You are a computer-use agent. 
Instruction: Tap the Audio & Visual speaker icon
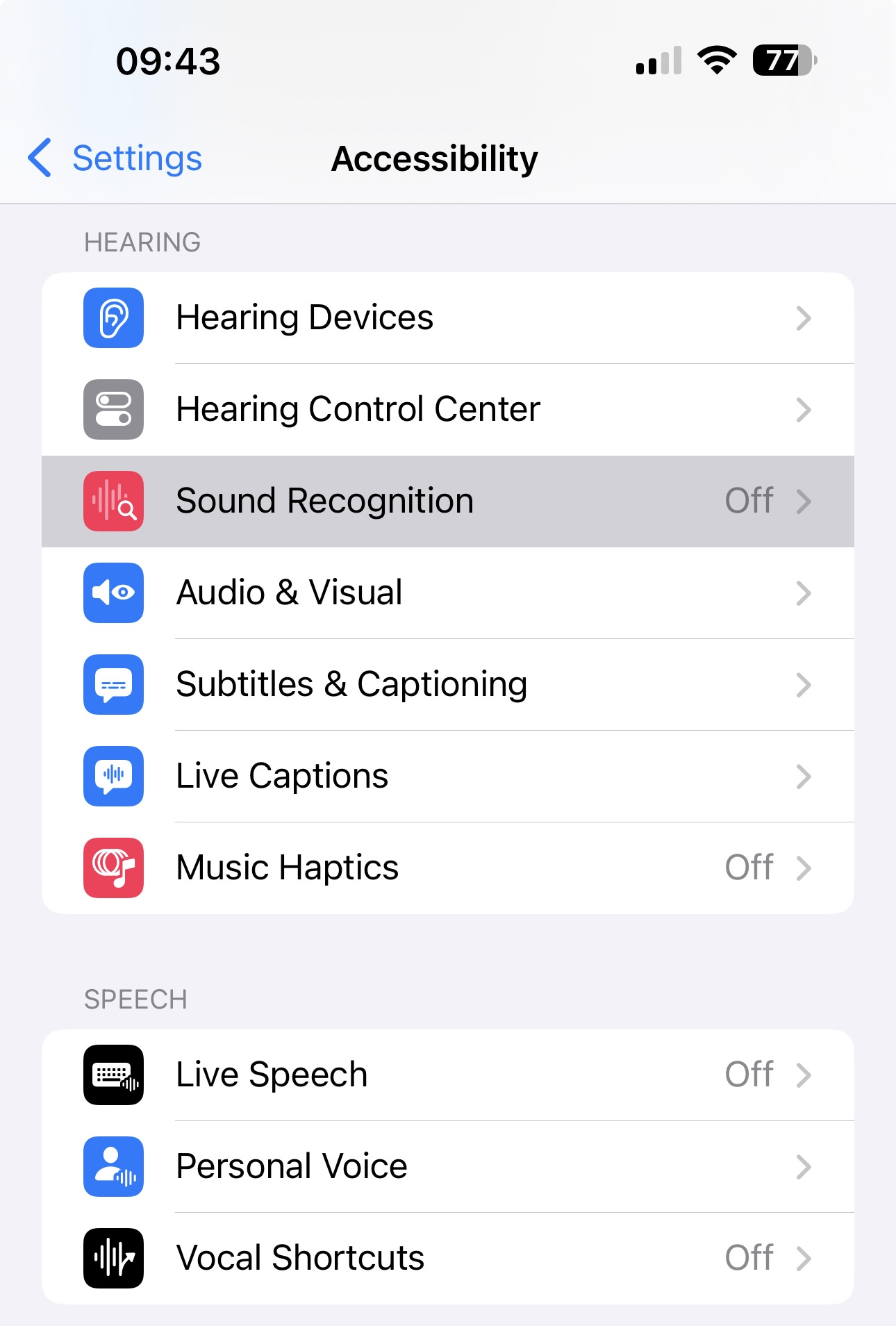tap(113, 593)
